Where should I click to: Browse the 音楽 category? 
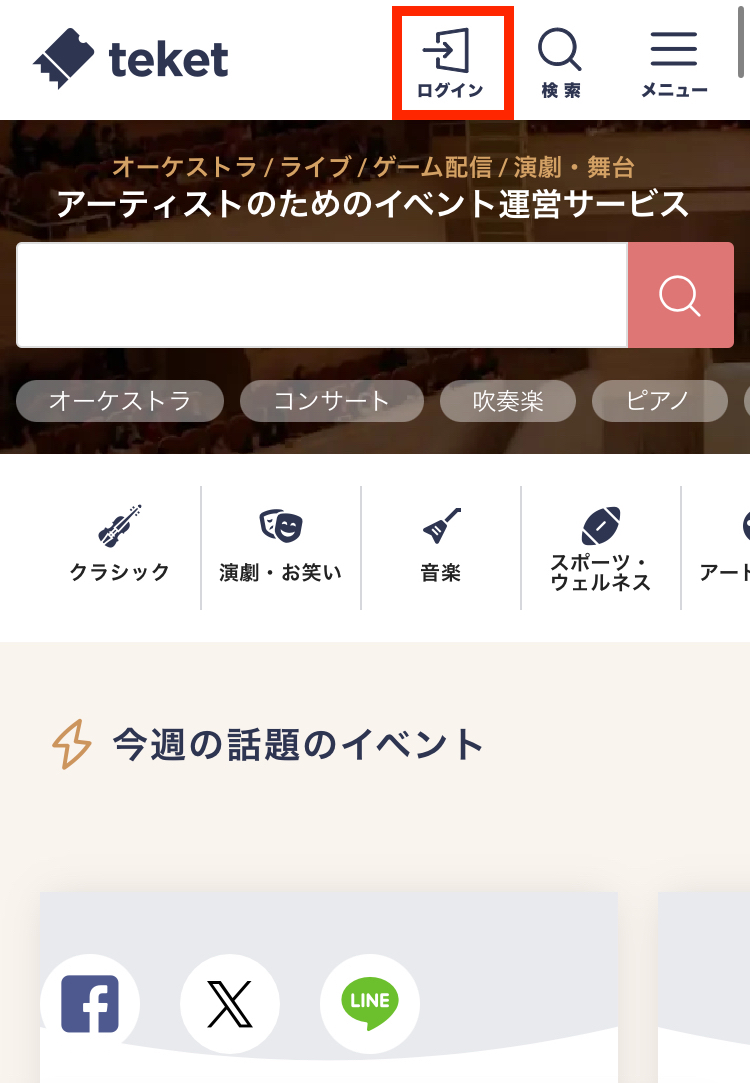441,545
